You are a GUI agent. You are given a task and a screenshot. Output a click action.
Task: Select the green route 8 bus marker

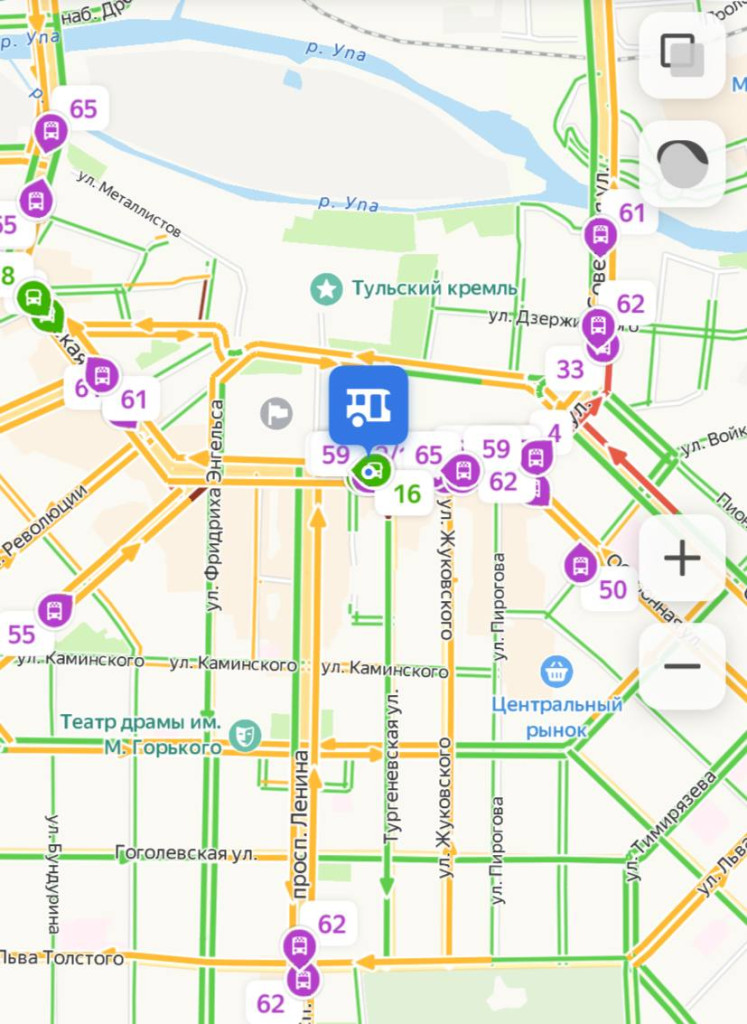33,296
